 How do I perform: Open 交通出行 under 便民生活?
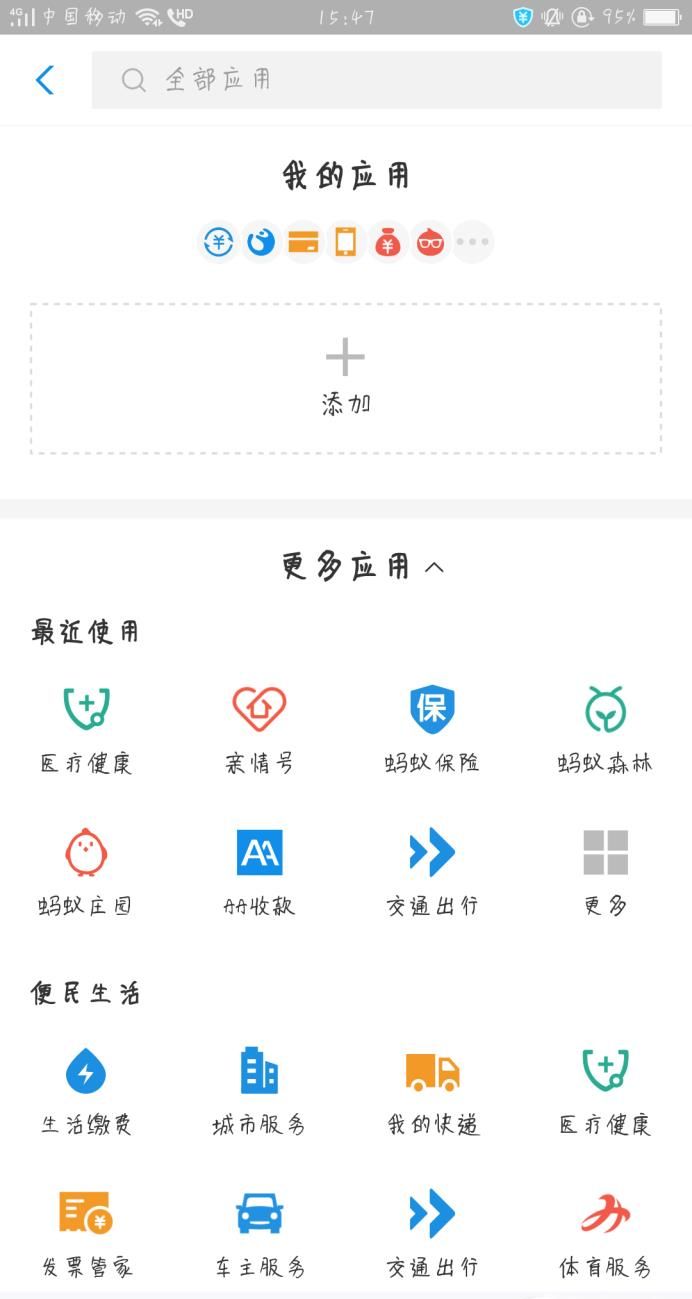432,1235
